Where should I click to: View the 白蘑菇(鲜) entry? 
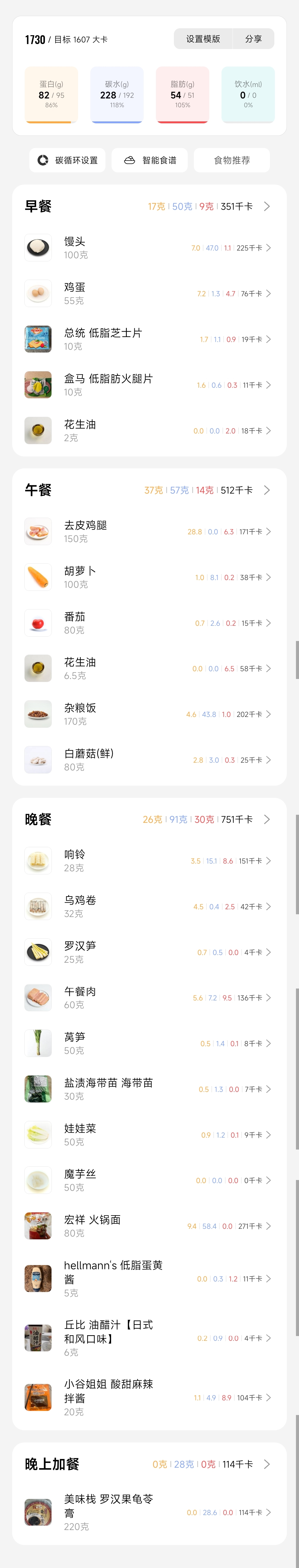149,760
